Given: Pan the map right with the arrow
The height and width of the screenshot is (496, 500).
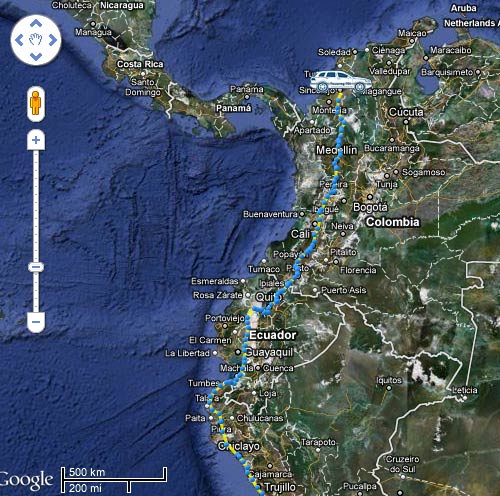Looking at the screenshot, I should click(x=53, y=40).
